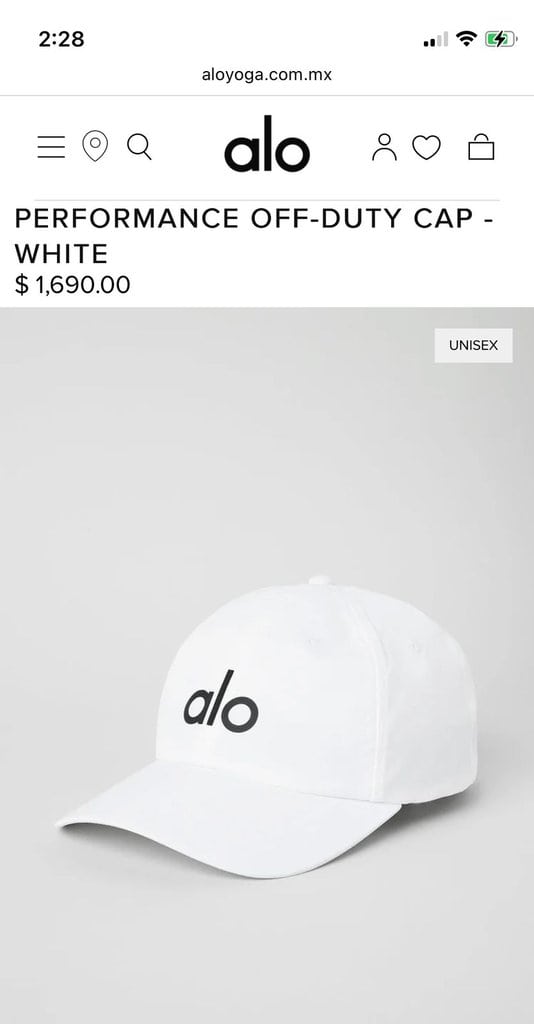Viewport: 534px width, 1024px height.
Task: Tap the aloyoga.com.mx address bar
Action: point(266,74)
